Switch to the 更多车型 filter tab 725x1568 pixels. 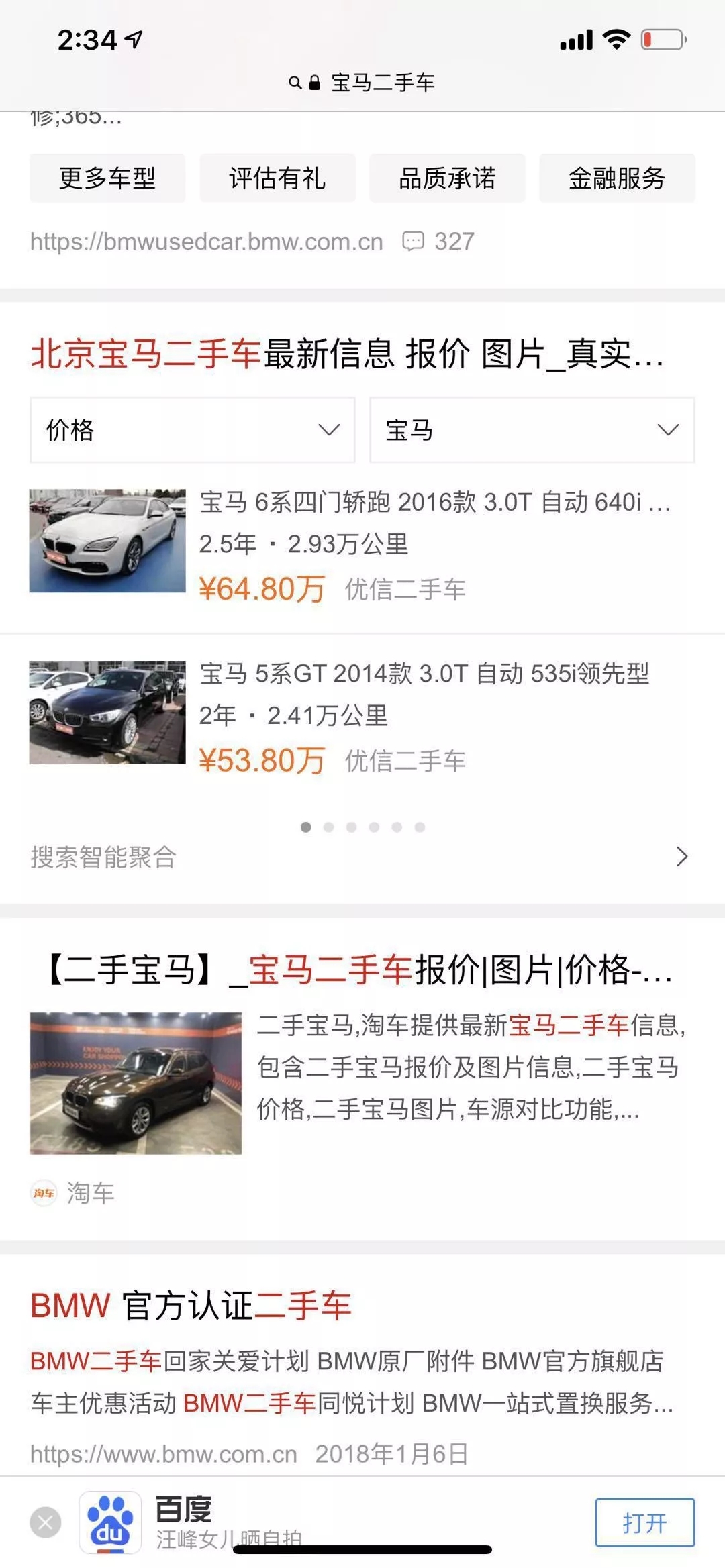click(107, 178)
